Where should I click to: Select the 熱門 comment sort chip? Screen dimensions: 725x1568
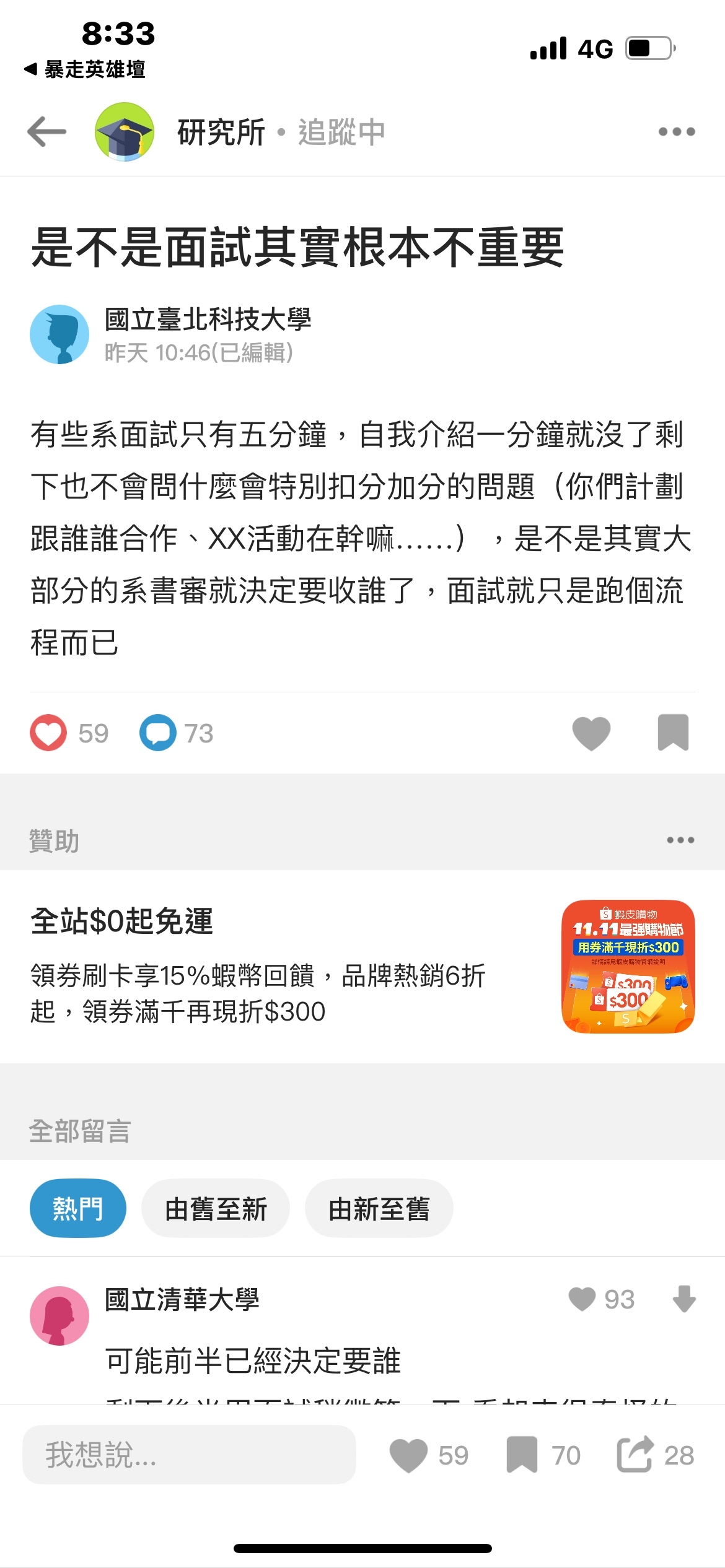(x=77, y=1208)
